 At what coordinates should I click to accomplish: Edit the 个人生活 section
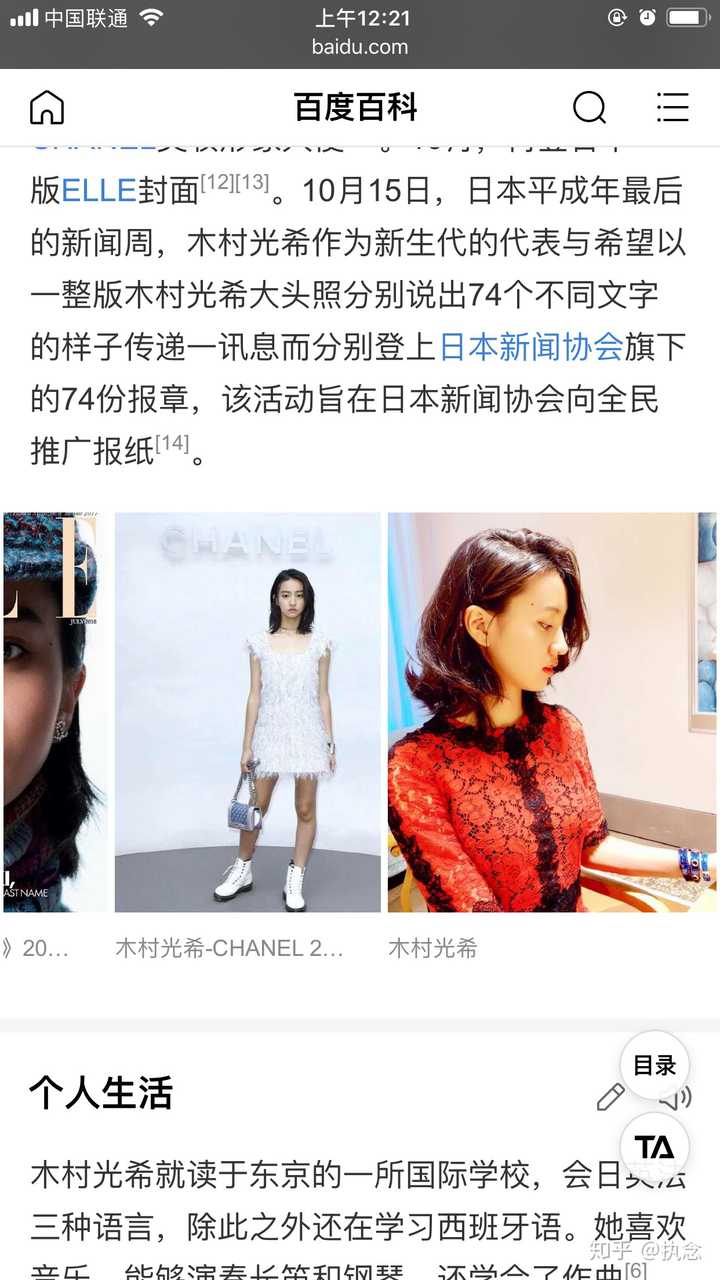(x=609, y=1098)
